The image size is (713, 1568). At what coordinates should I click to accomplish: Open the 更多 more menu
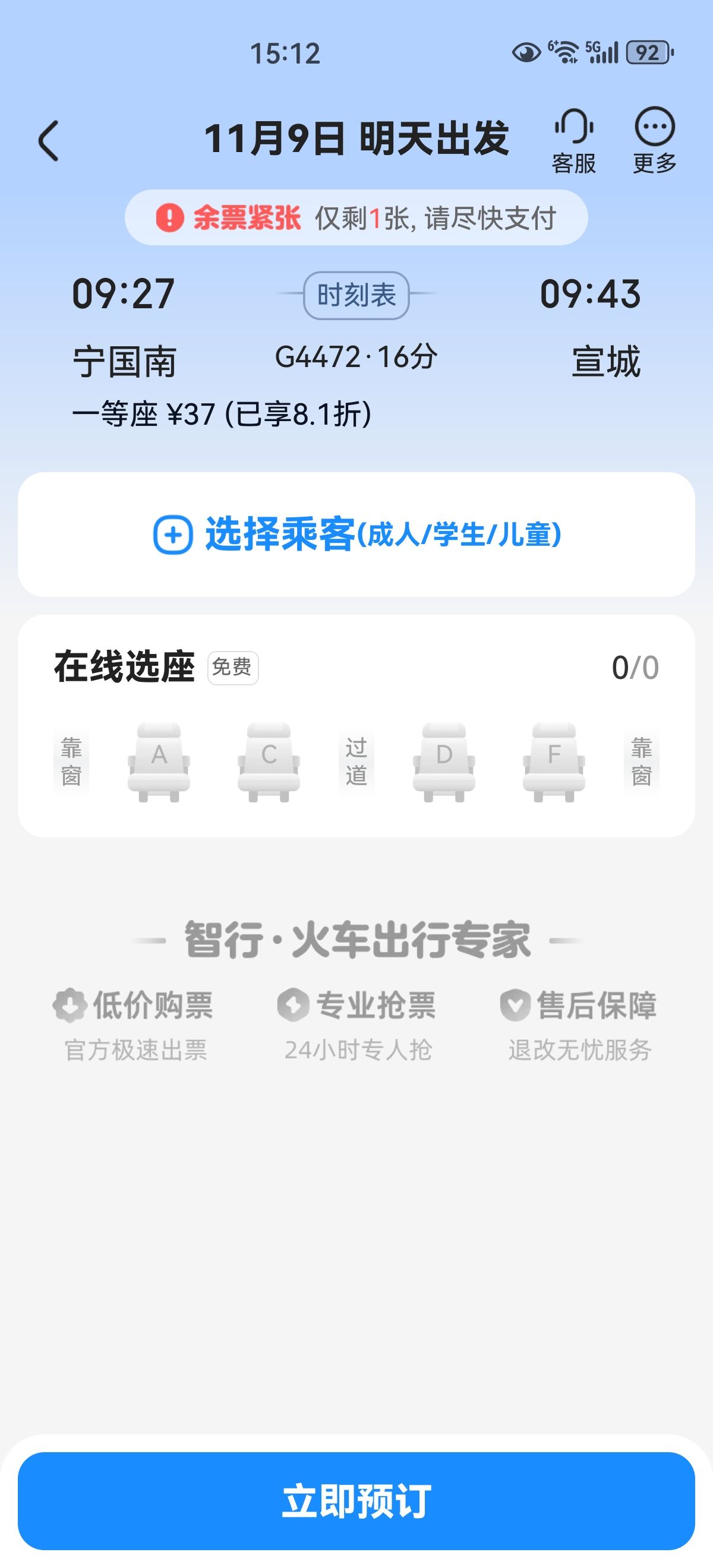point(655,141)
